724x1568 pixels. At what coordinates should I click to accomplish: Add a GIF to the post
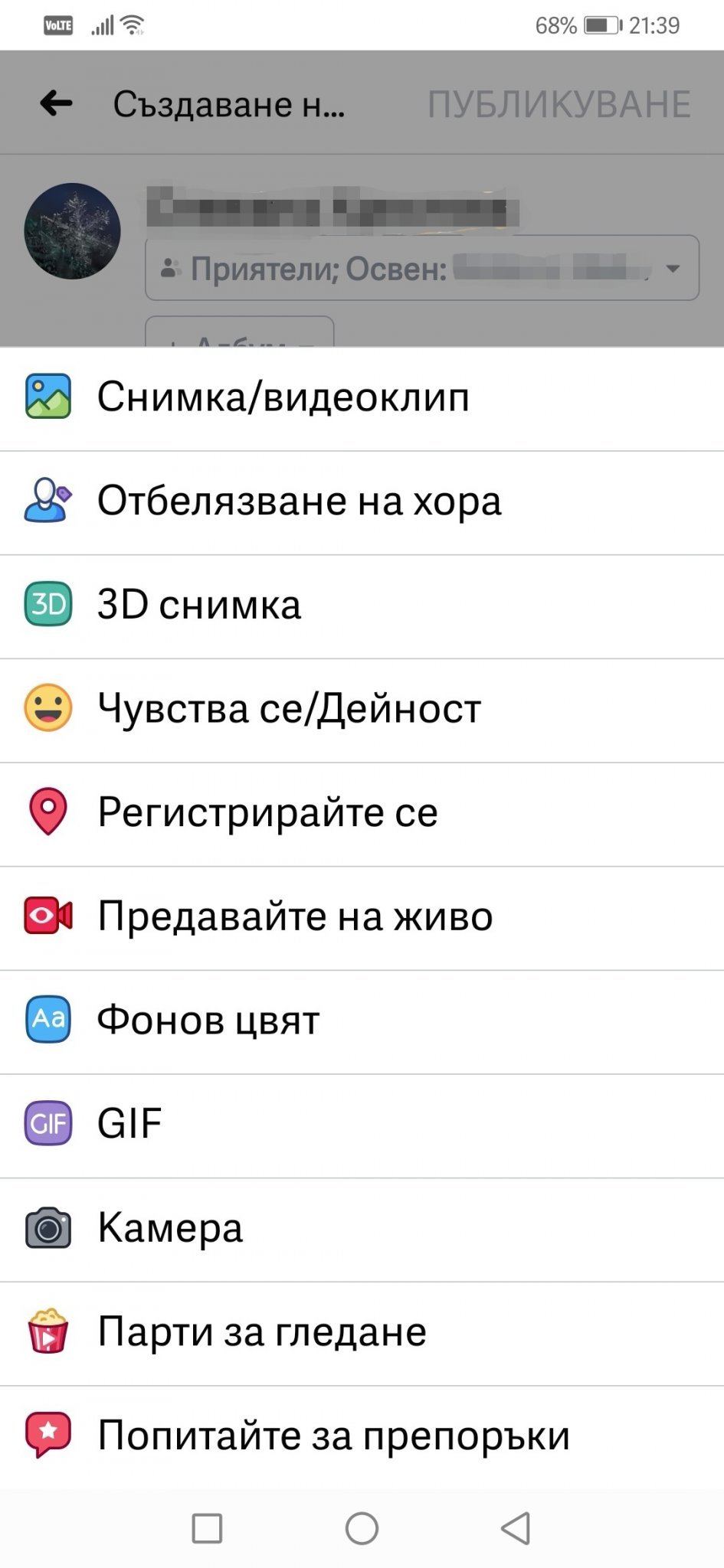click(x=129, y=1124)
